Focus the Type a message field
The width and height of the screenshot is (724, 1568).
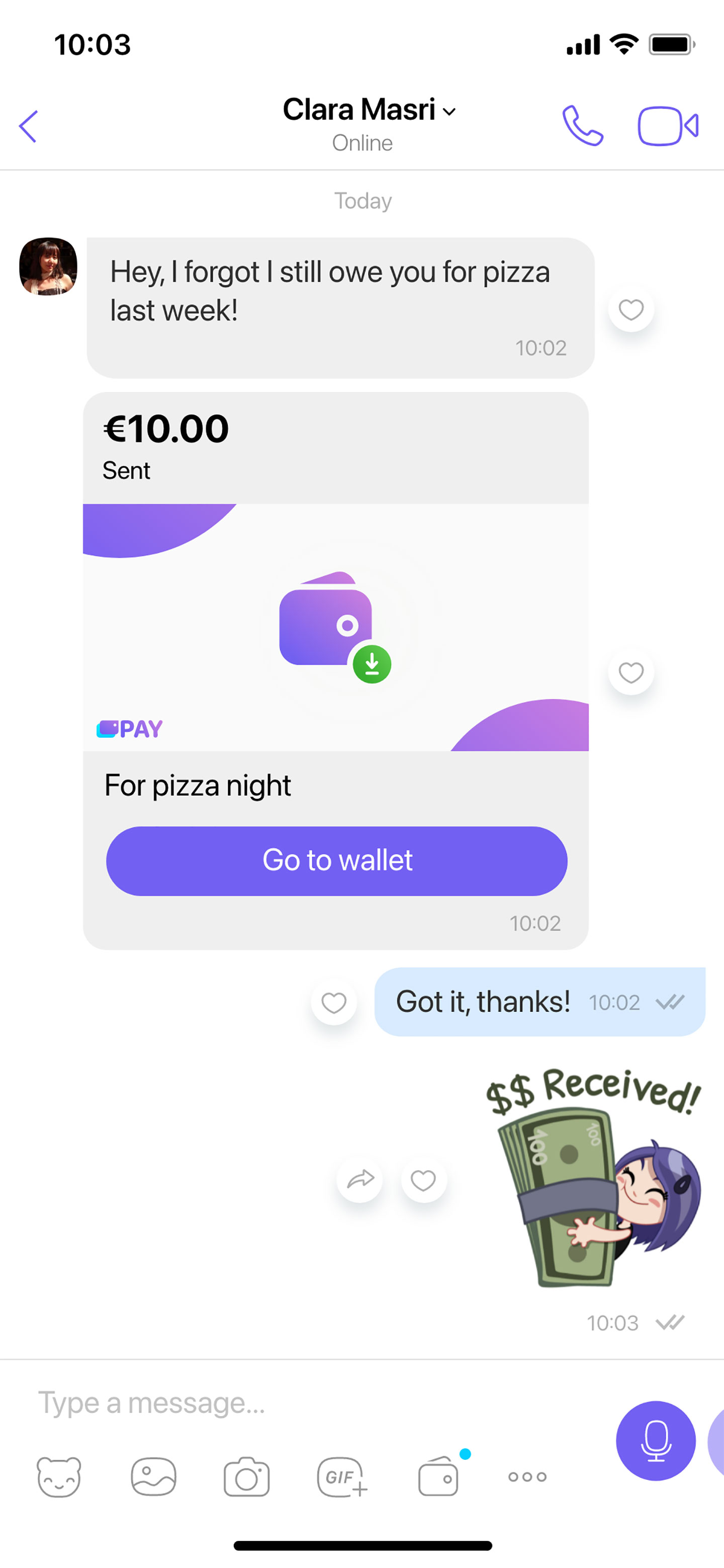[x=304, y=1403]
